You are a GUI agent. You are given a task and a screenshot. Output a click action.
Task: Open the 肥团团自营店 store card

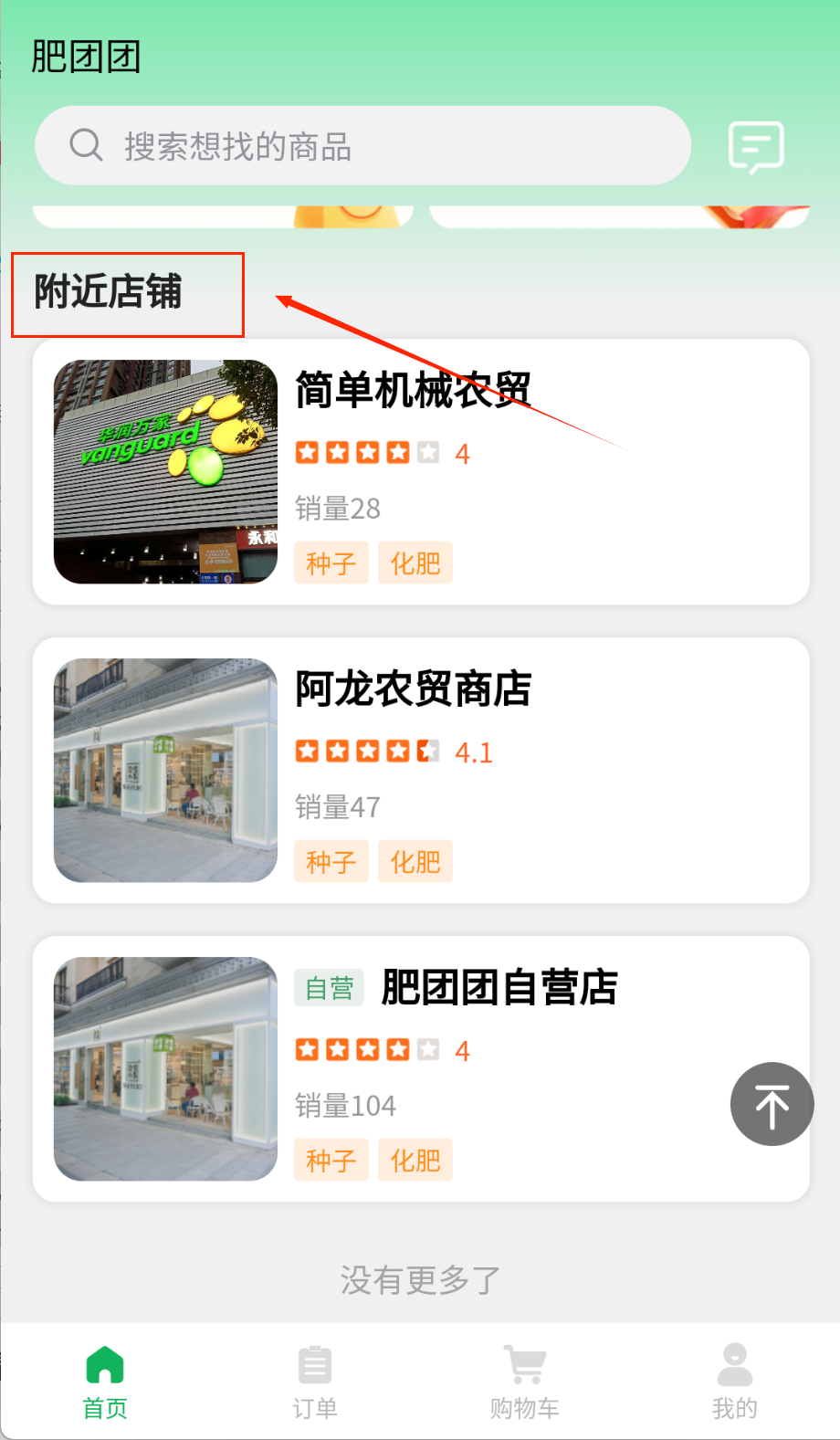[420, 1068]
